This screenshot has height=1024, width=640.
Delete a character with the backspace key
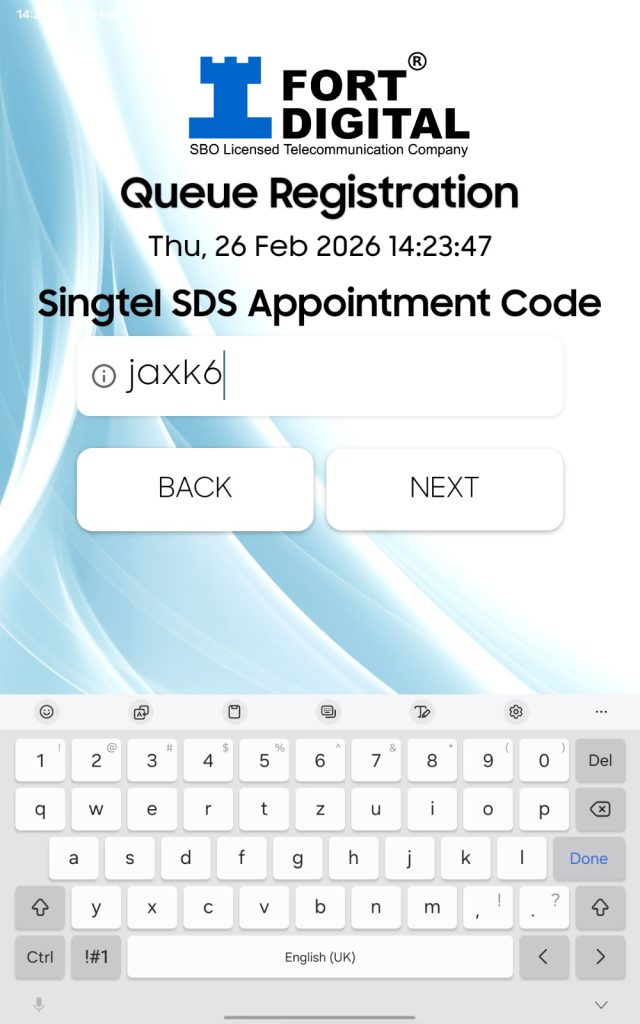click(x=600, y=810)
